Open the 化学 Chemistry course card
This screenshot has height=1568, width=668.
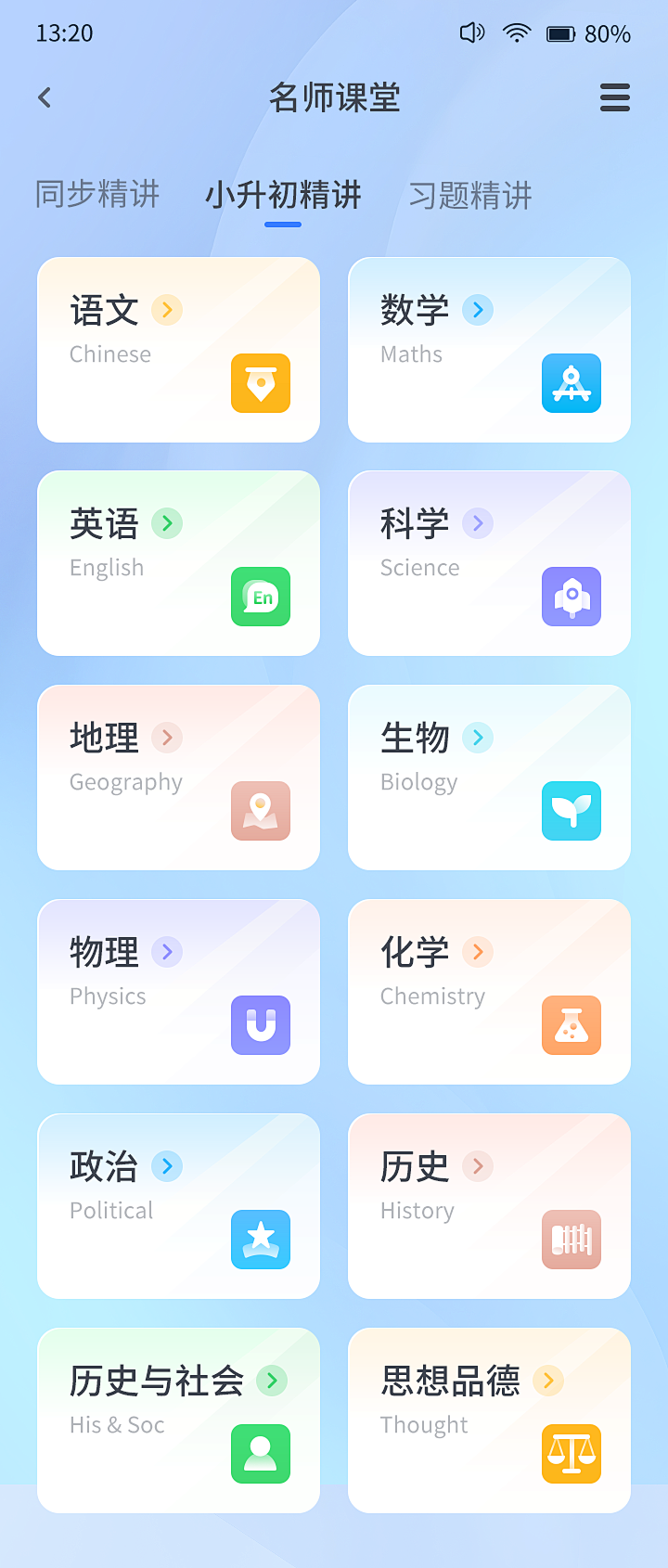pos(489,992)
